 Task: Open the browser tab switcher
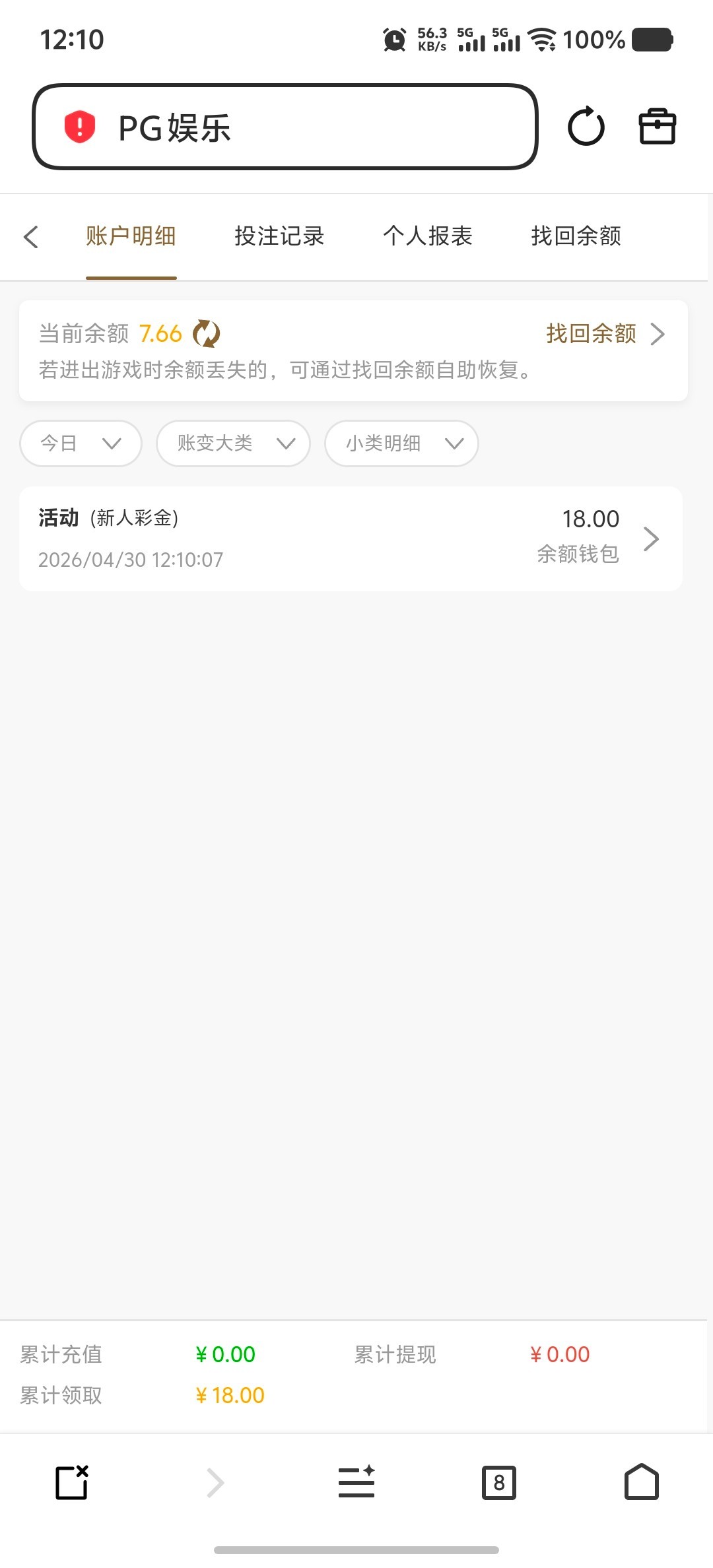point(498,1483)
